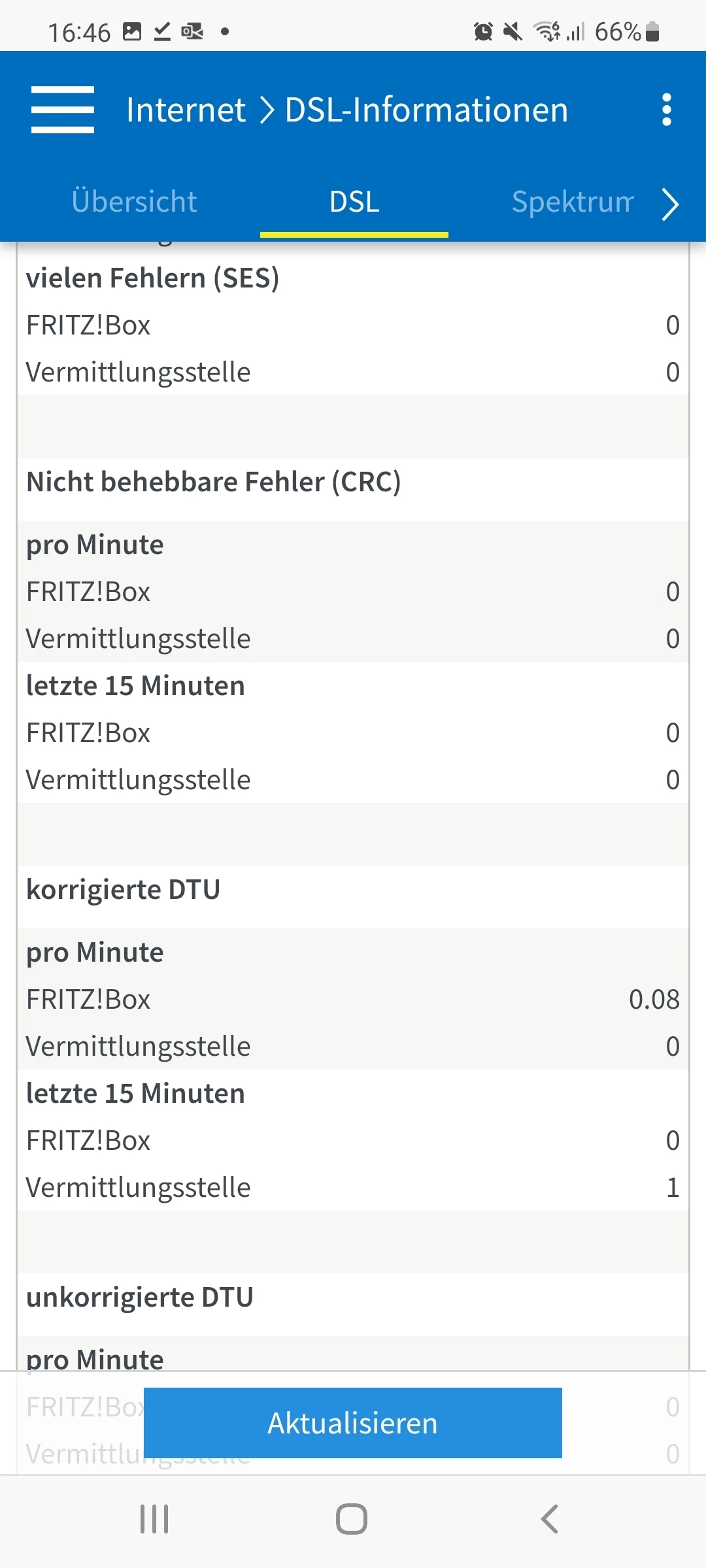Open the hamburger navigation menu

coord(63,110)
